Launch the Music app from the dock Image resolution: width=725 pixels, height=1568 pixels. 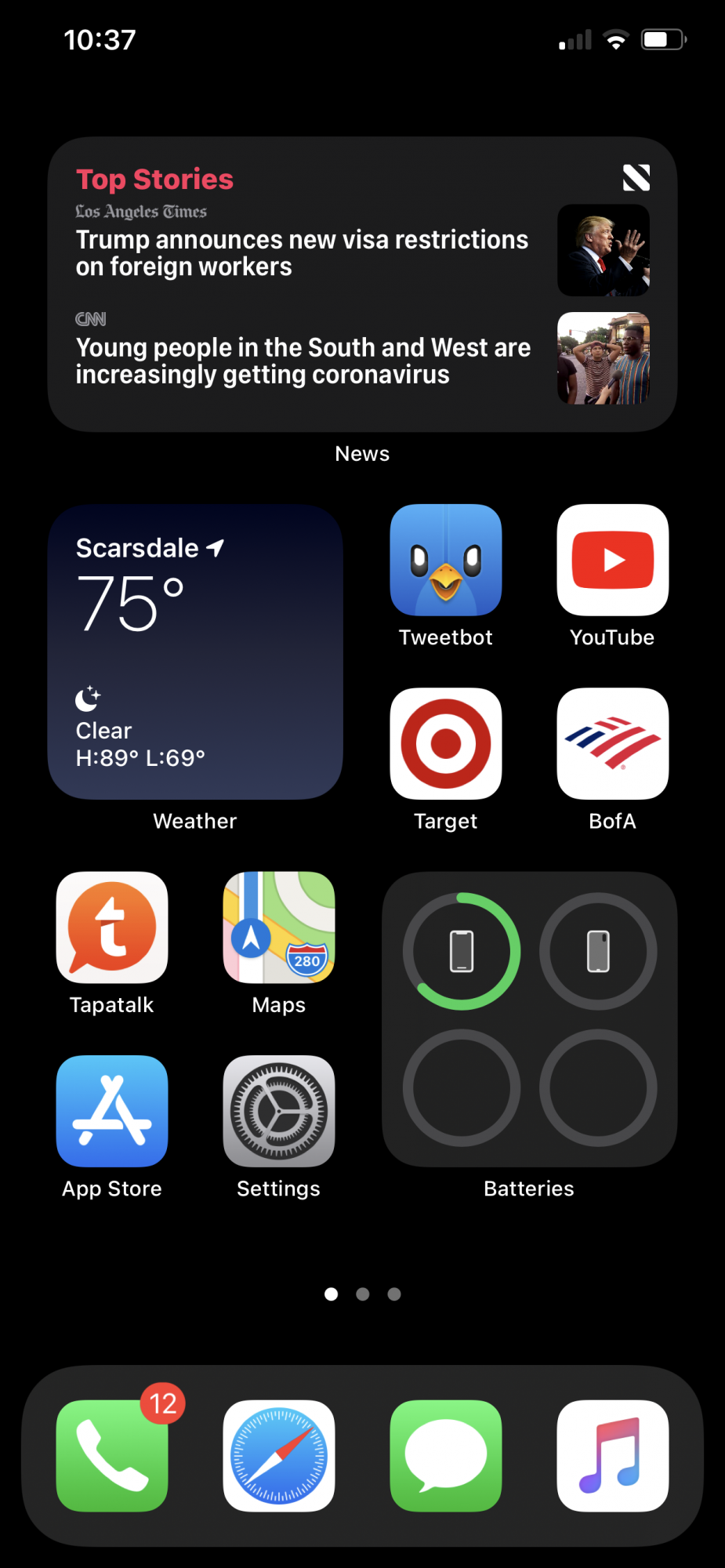click(612, 1455)
